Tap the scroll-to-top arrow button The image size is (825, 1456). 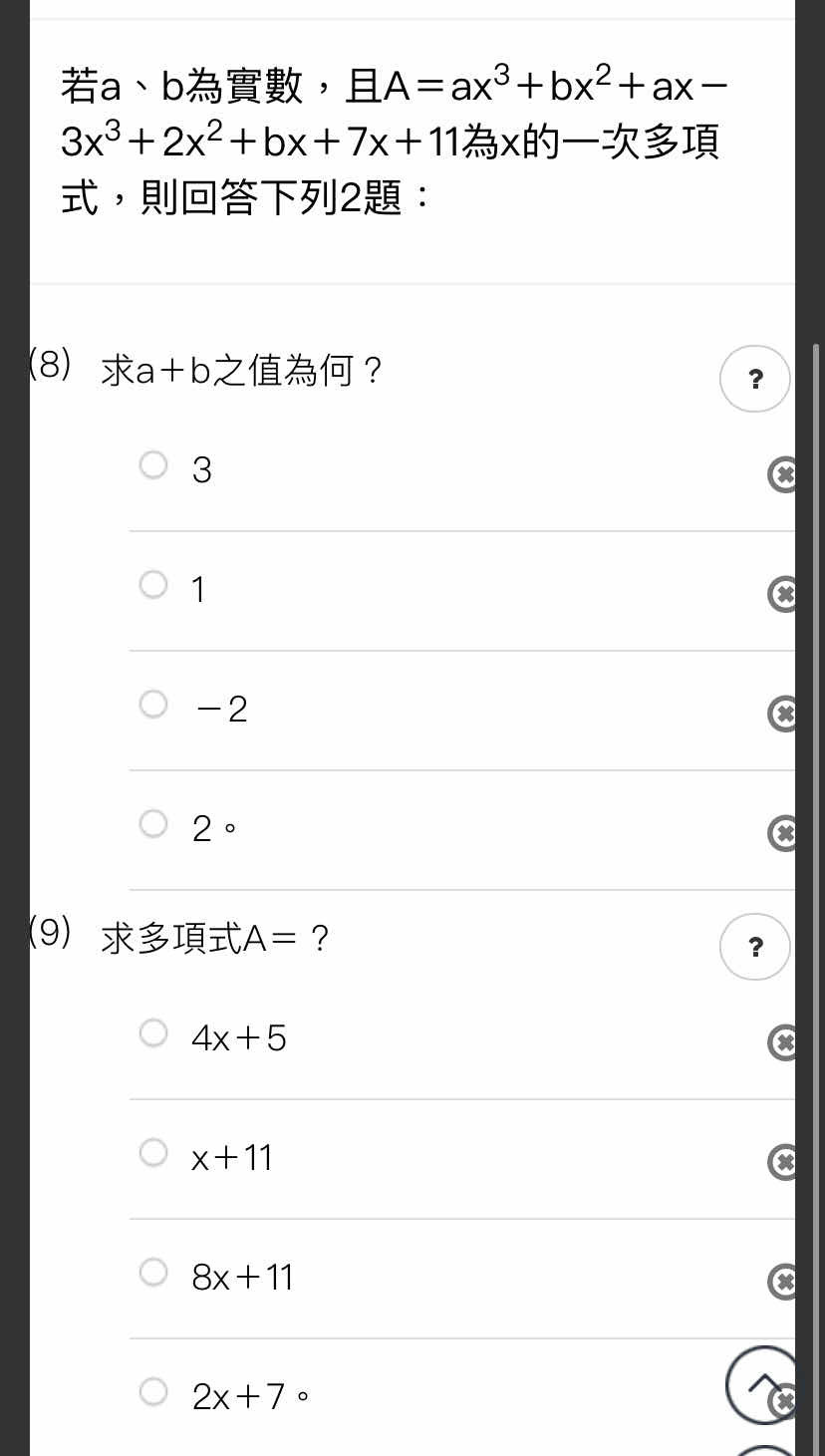coord(761,1384)
